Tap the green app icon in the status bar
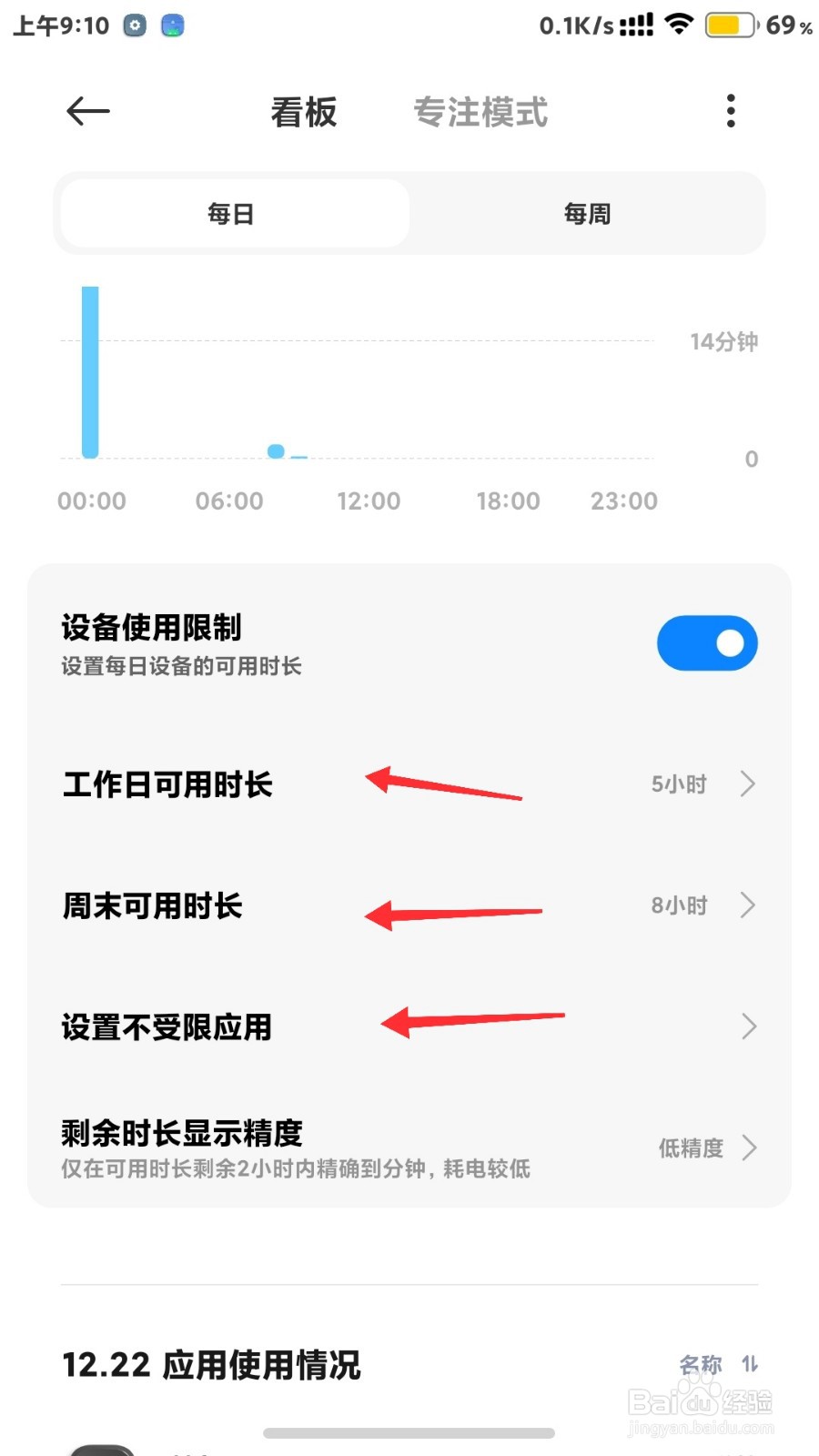The image size is (819, 1456). (x=172, y=25)
